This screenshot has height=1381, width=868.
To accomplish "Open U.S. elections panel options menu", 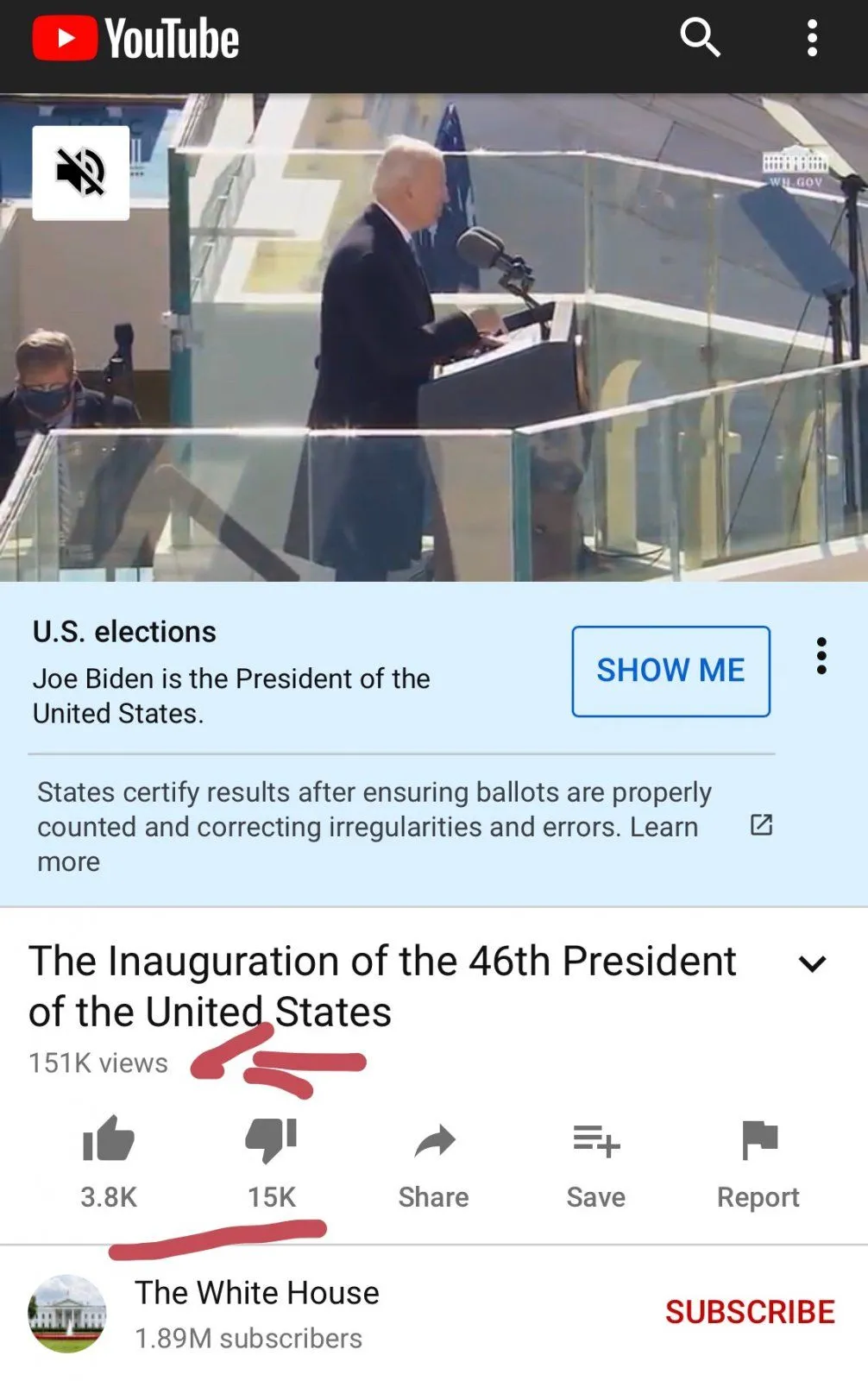I will pos(821,656).
